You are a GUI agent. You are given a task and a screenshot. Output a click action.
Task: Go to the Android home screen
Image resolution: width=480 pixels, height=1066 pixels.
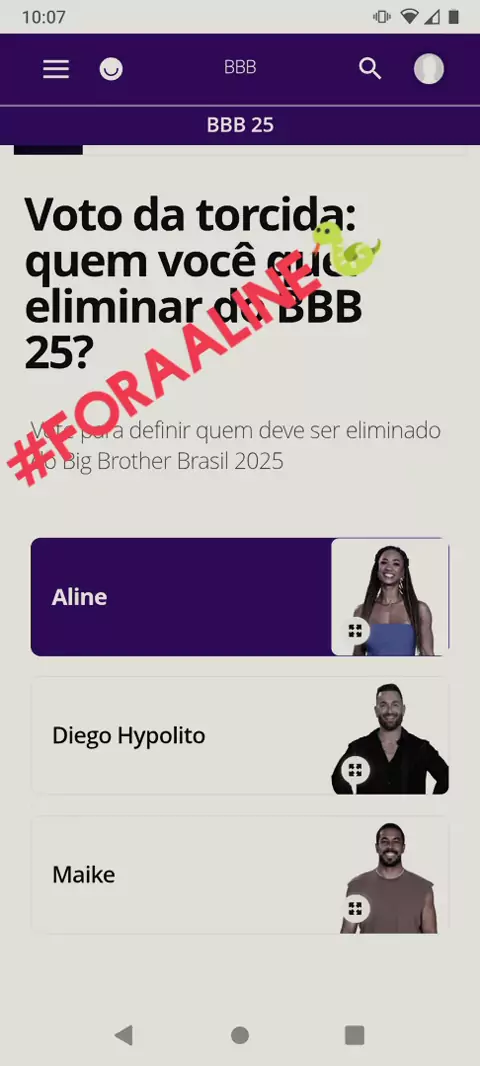coord(240,1035)
